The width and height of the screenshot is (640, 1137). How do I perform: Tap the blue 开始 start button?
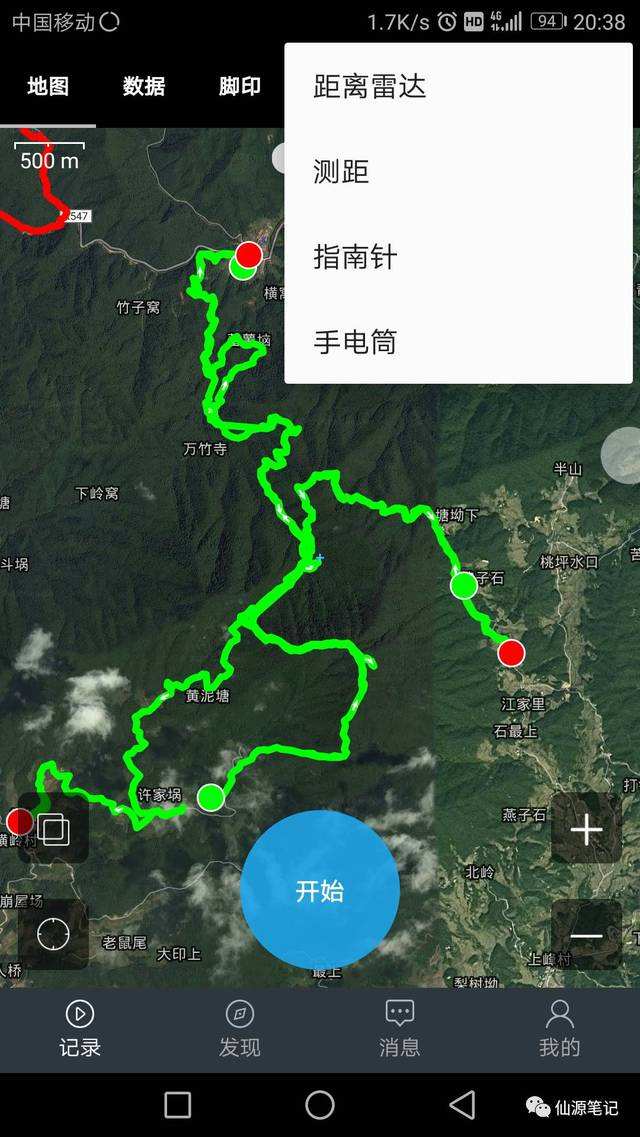[x=320, y=890]
